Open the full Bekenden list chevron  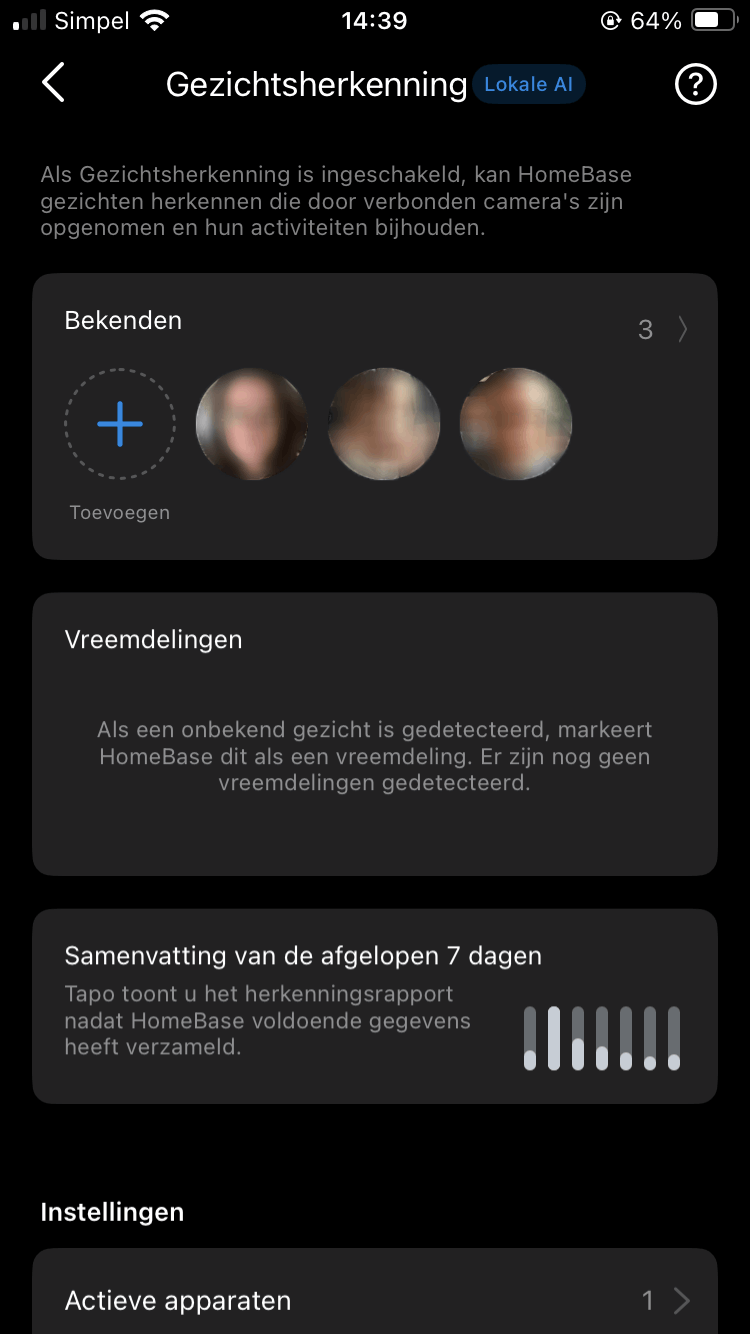tap(682, 330)
